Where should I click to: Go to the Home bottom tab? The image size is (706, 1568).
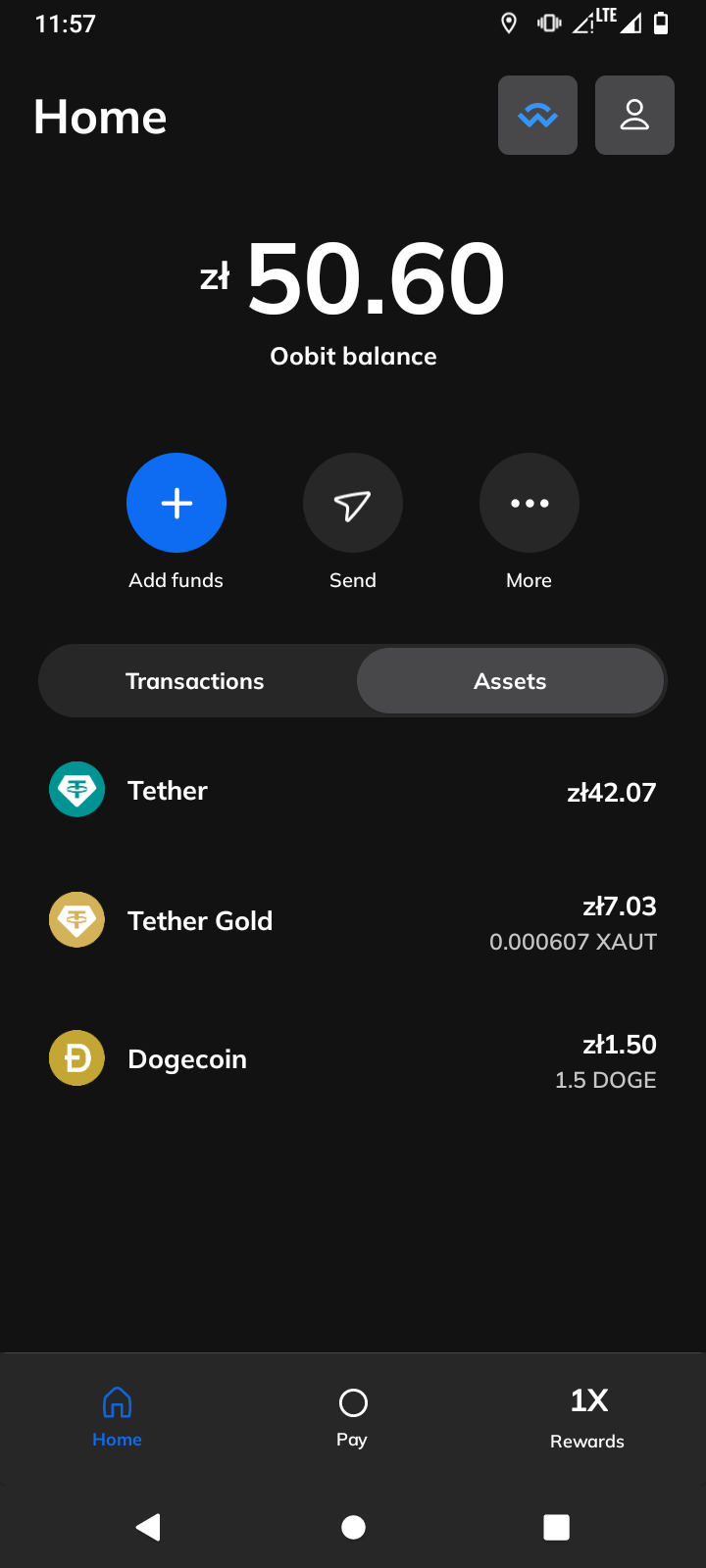[117, 1417]
